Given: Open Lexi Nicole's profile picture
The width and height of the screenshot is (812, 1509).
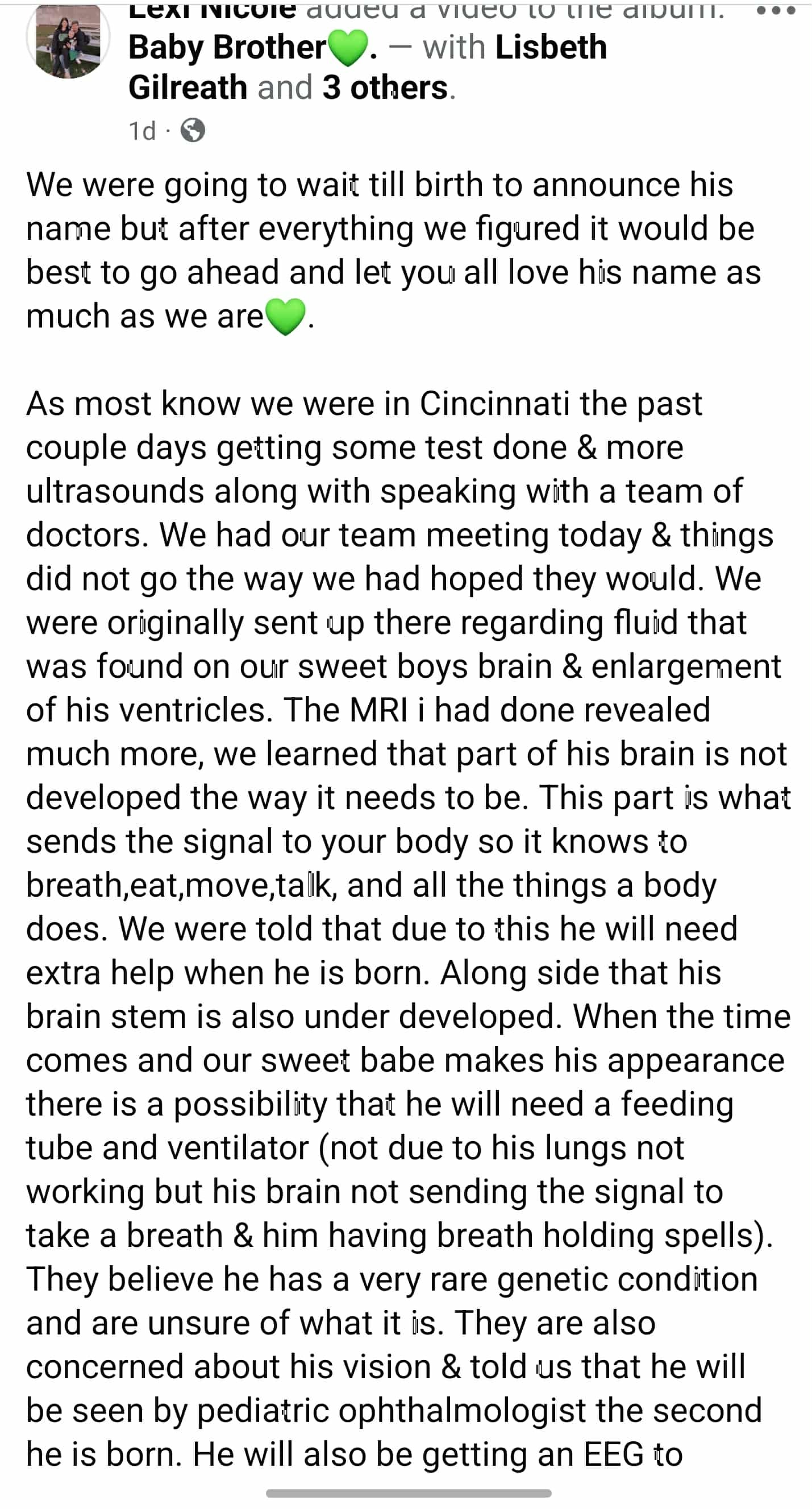Looking at the screenshot, I should (68, 40).
